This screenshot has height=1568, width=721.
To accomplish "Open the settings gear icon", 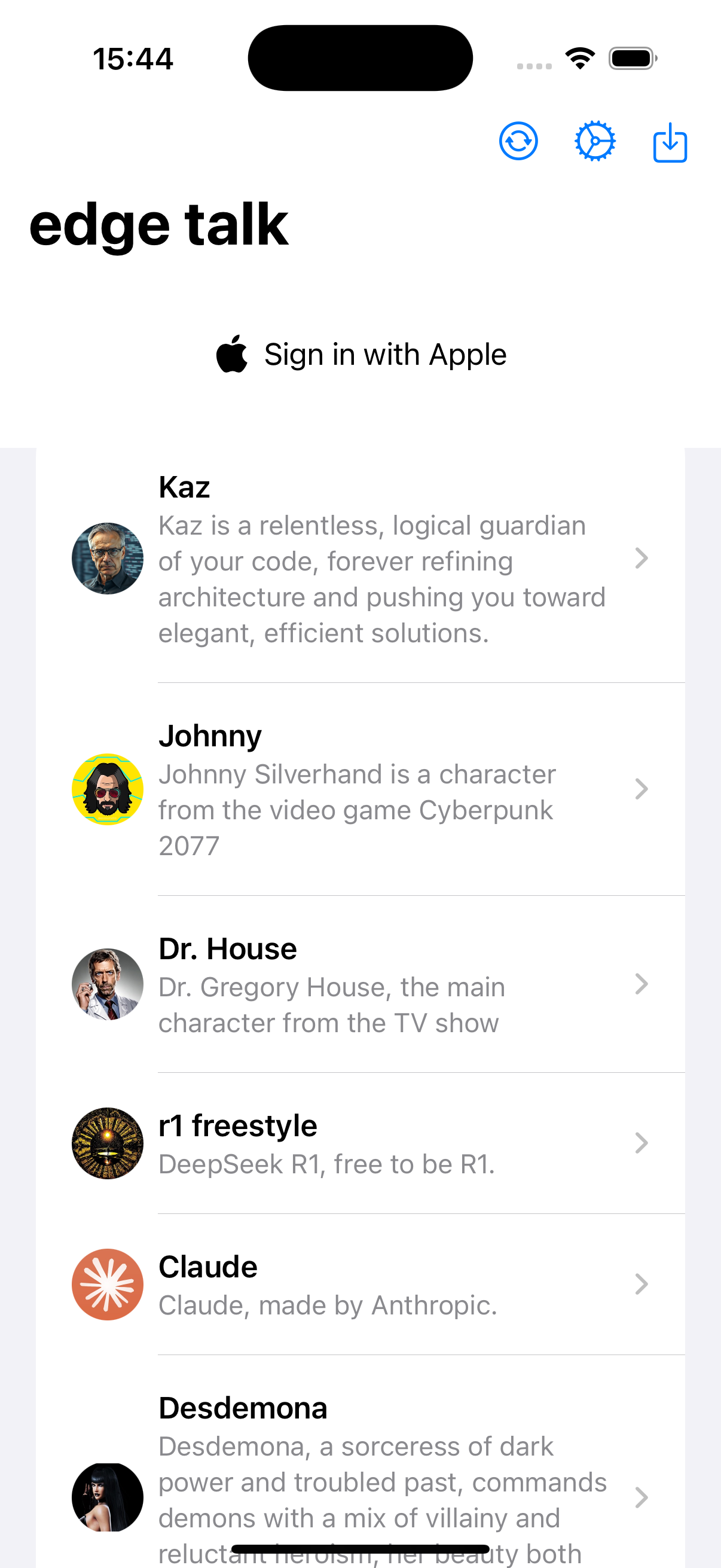I will [x=594, y=141].
